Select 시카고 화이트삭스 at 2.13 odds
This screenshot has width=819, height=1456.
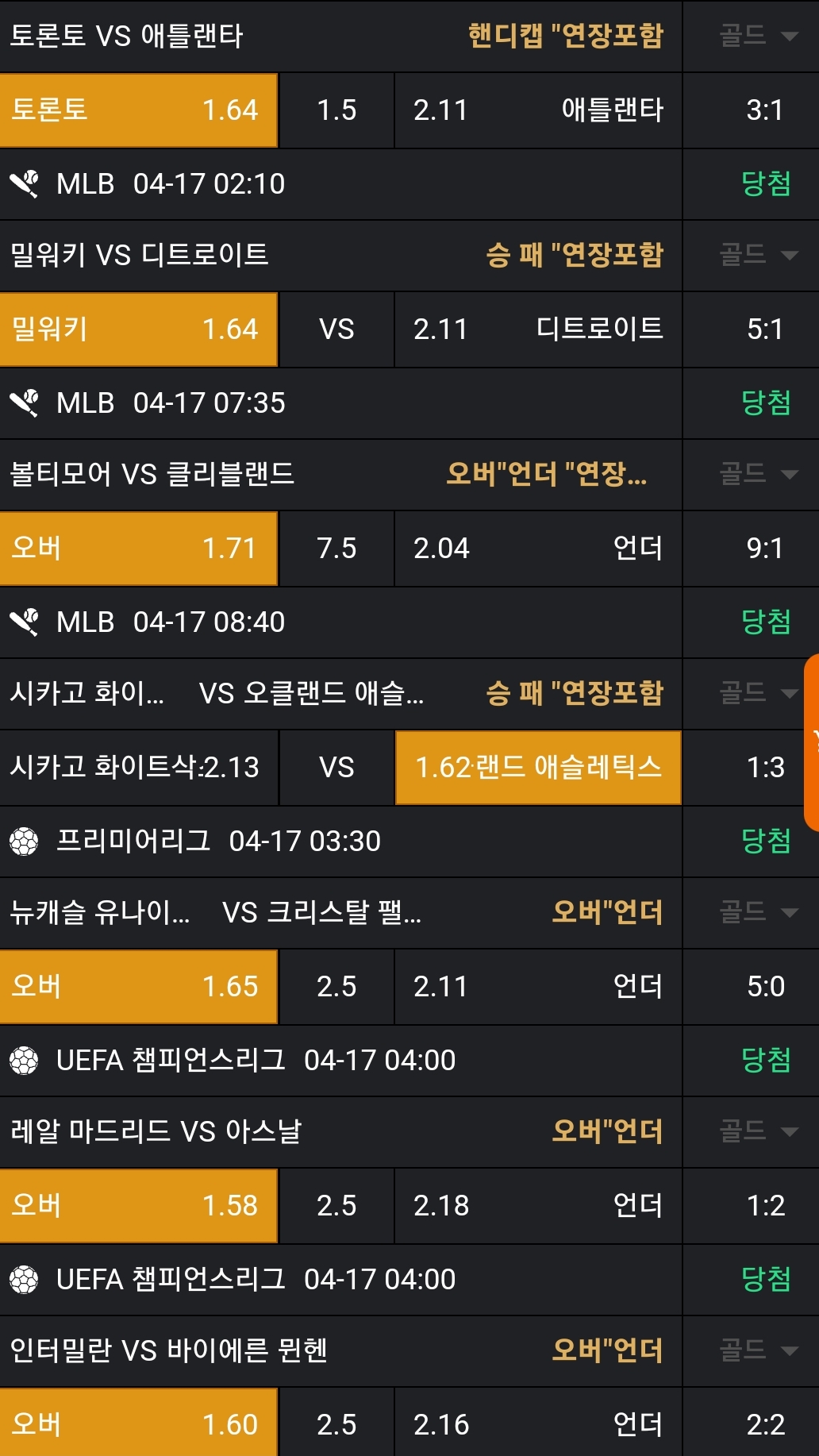[x=138, y=768]
